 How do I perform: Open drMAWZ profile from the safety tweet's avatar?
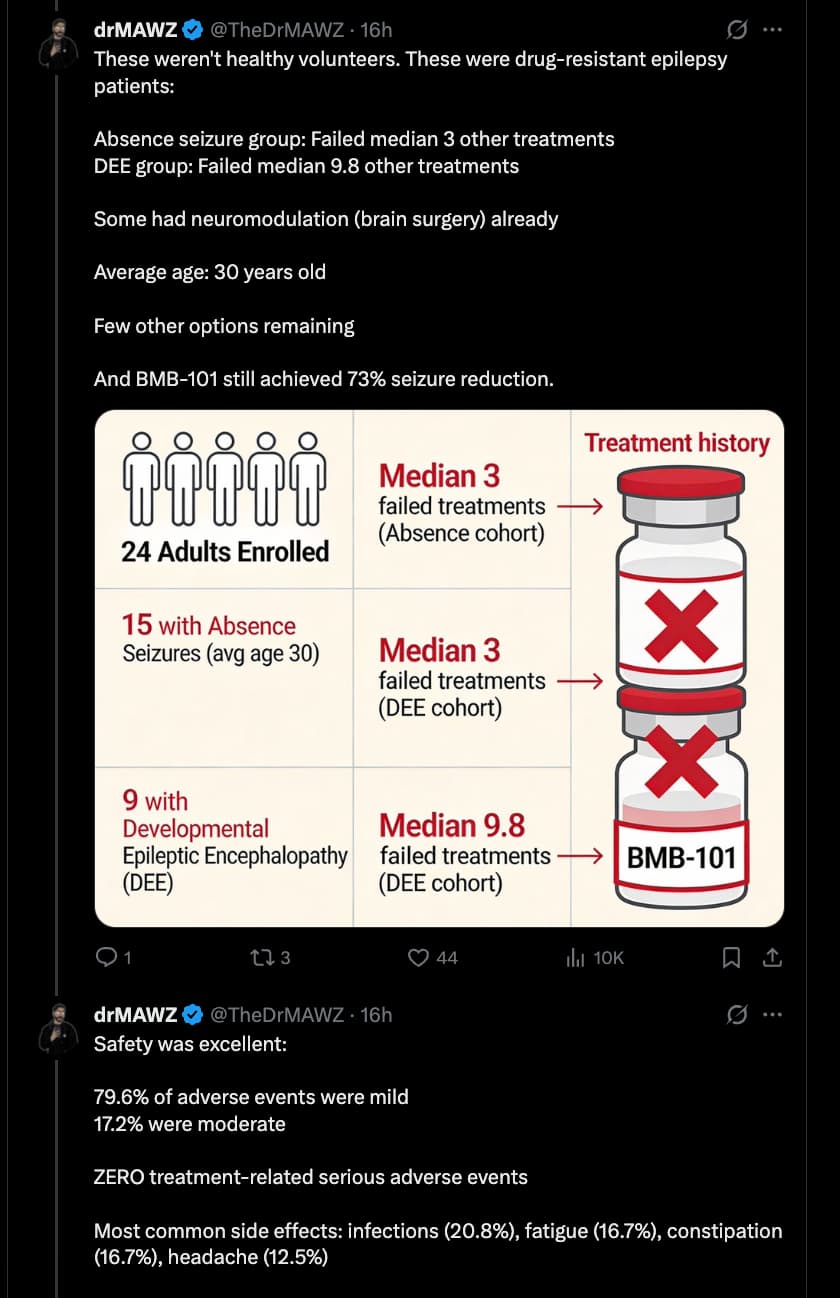click(58, 1030)
